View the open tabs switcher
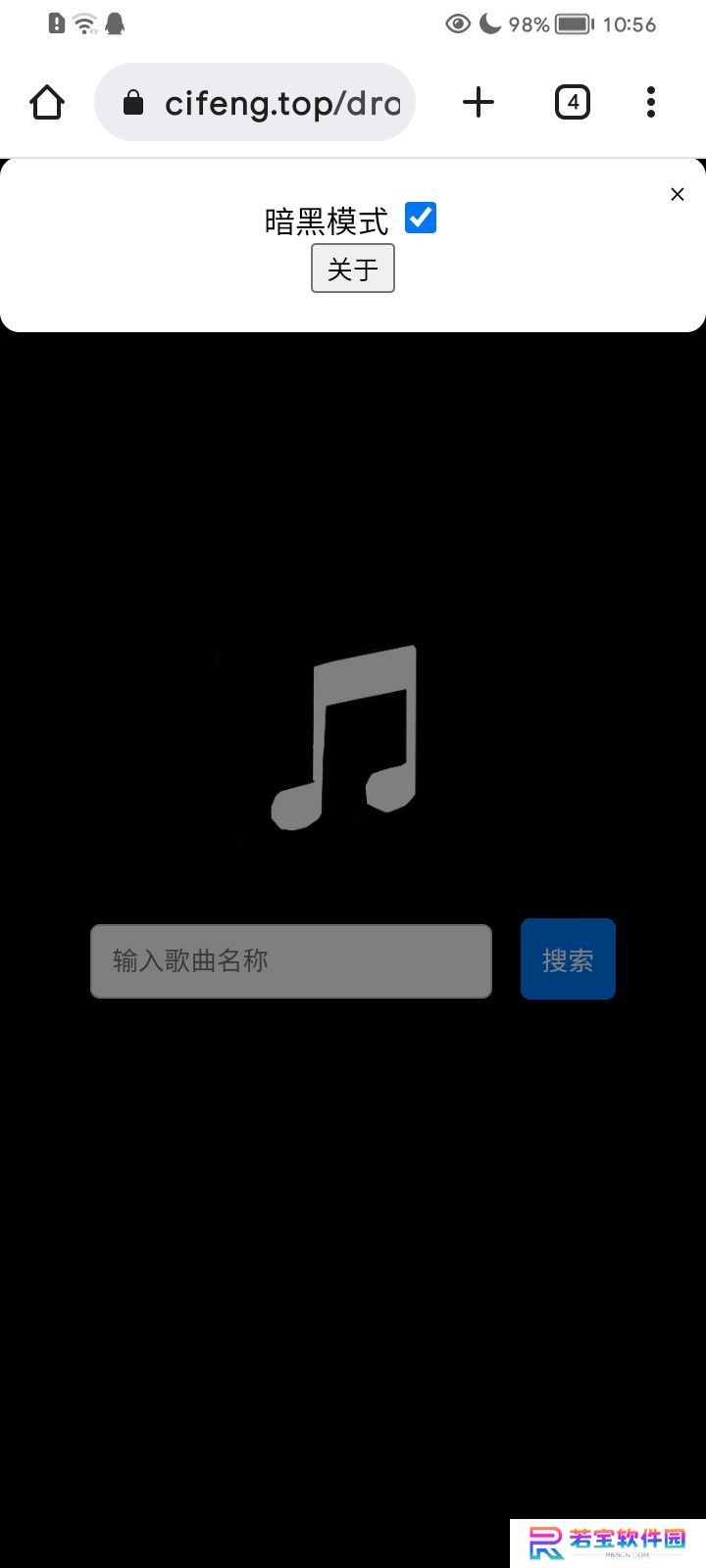 [573, 102]
